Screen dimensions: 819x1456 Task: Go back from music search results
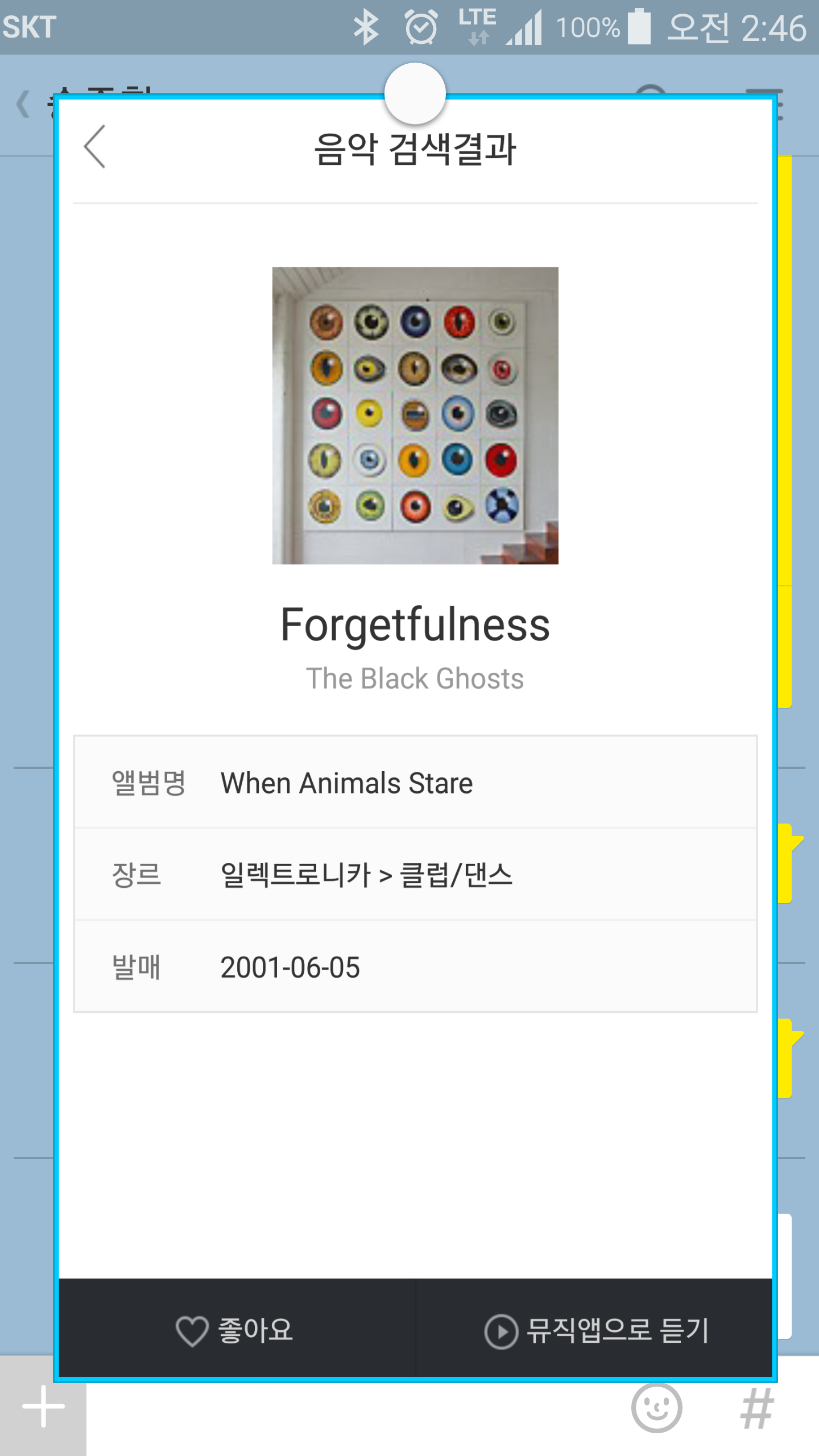click(x=95, y=147)
